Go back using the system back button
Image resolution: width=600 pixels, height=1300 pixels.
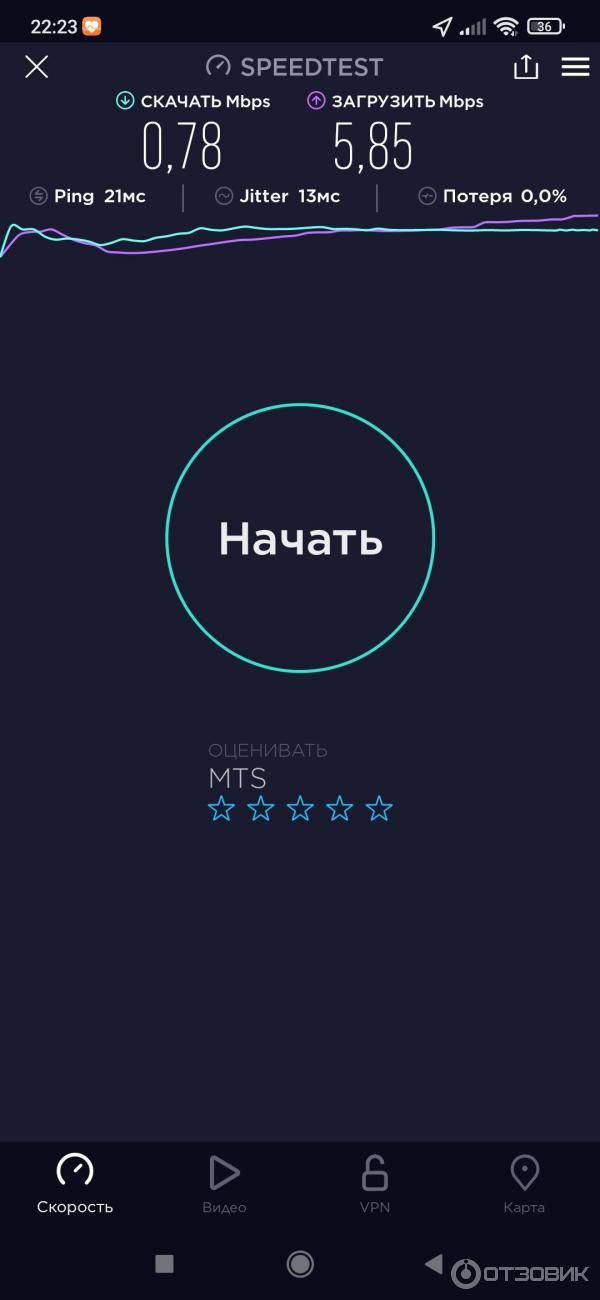click(x=433, y=1264)
